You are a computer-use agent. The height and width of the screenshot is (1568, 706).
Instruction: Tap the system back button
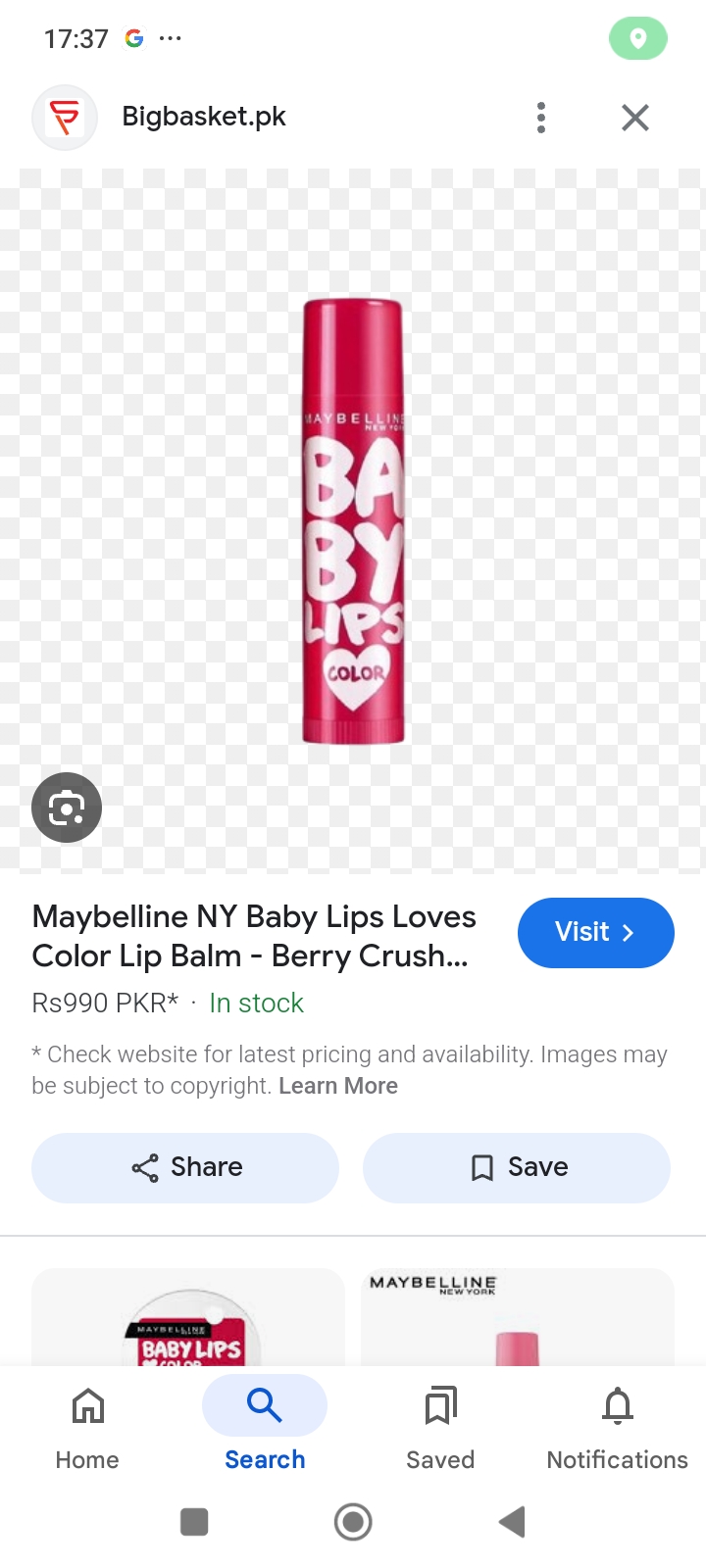tap(512, 1522)
